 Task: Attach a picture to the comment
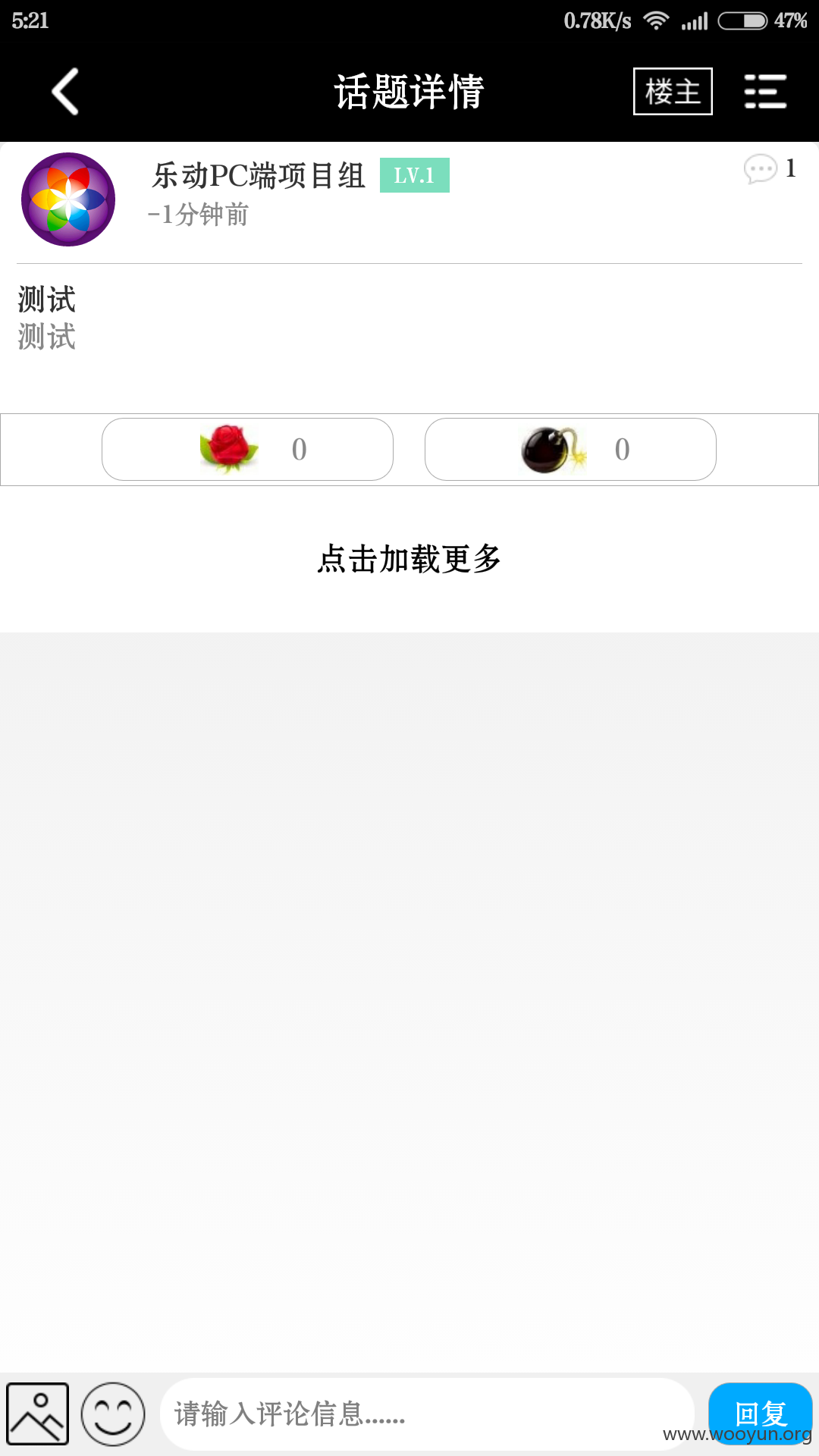click(38, 1414)
